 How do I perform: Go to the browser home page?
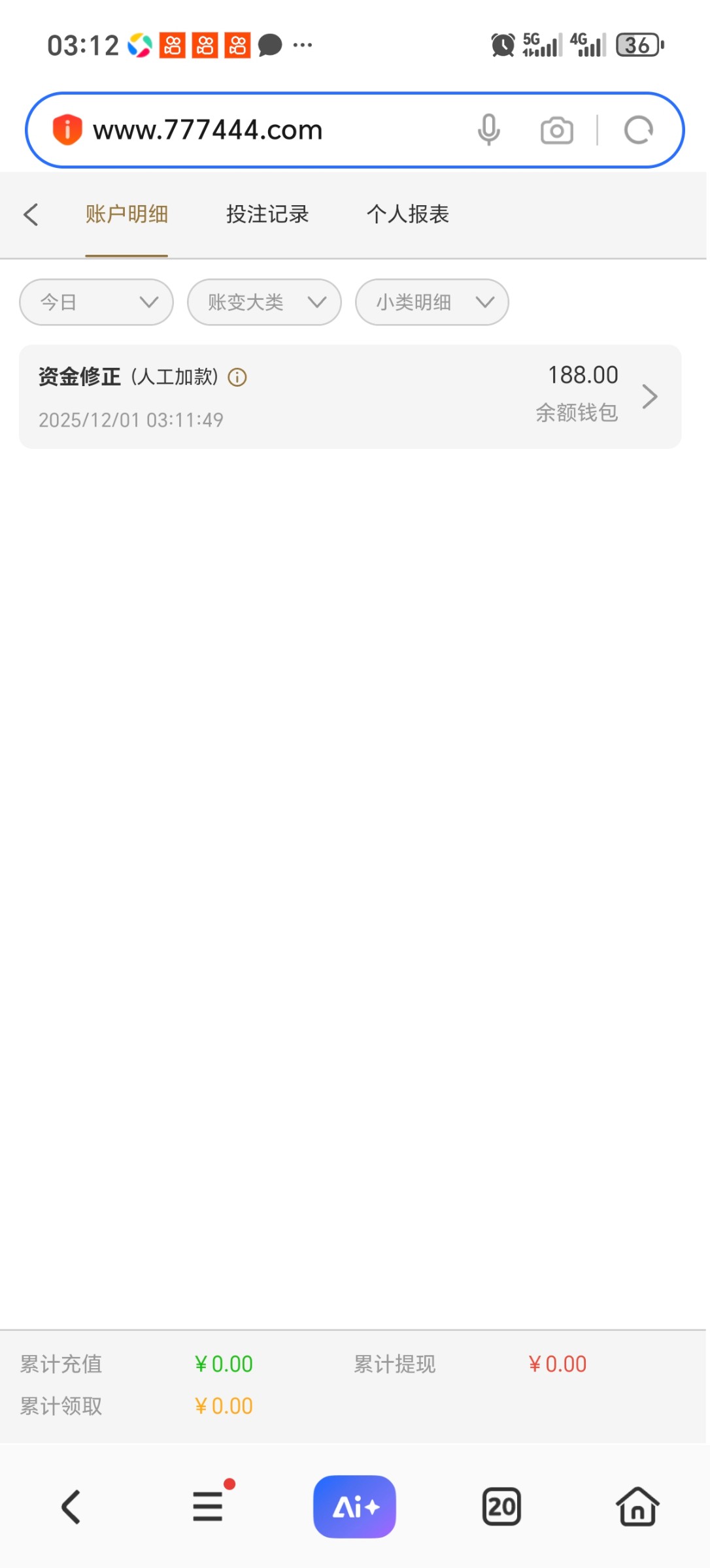tap(637, 1507)
